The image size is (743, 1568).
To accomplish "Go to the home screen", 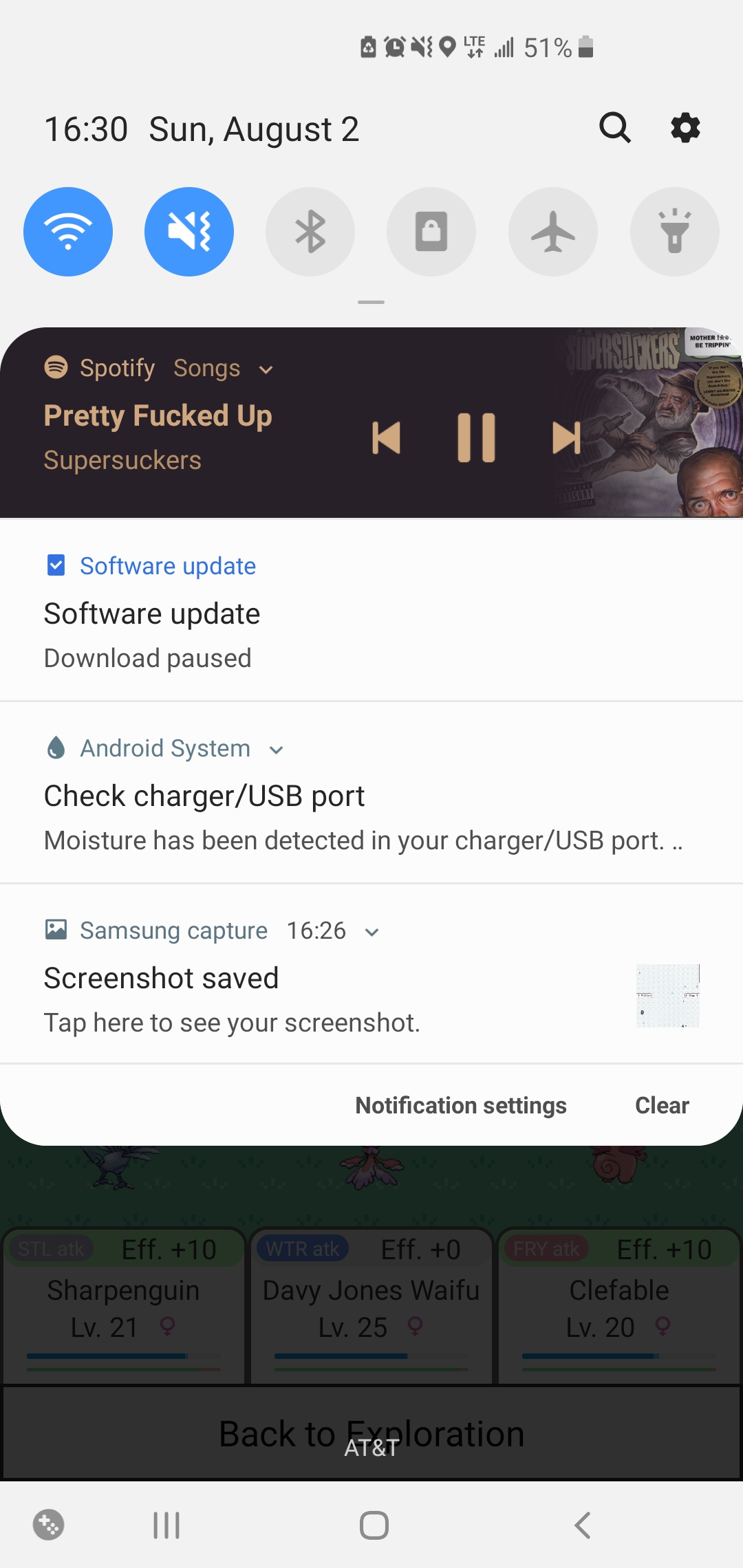I will (374, 1525).
